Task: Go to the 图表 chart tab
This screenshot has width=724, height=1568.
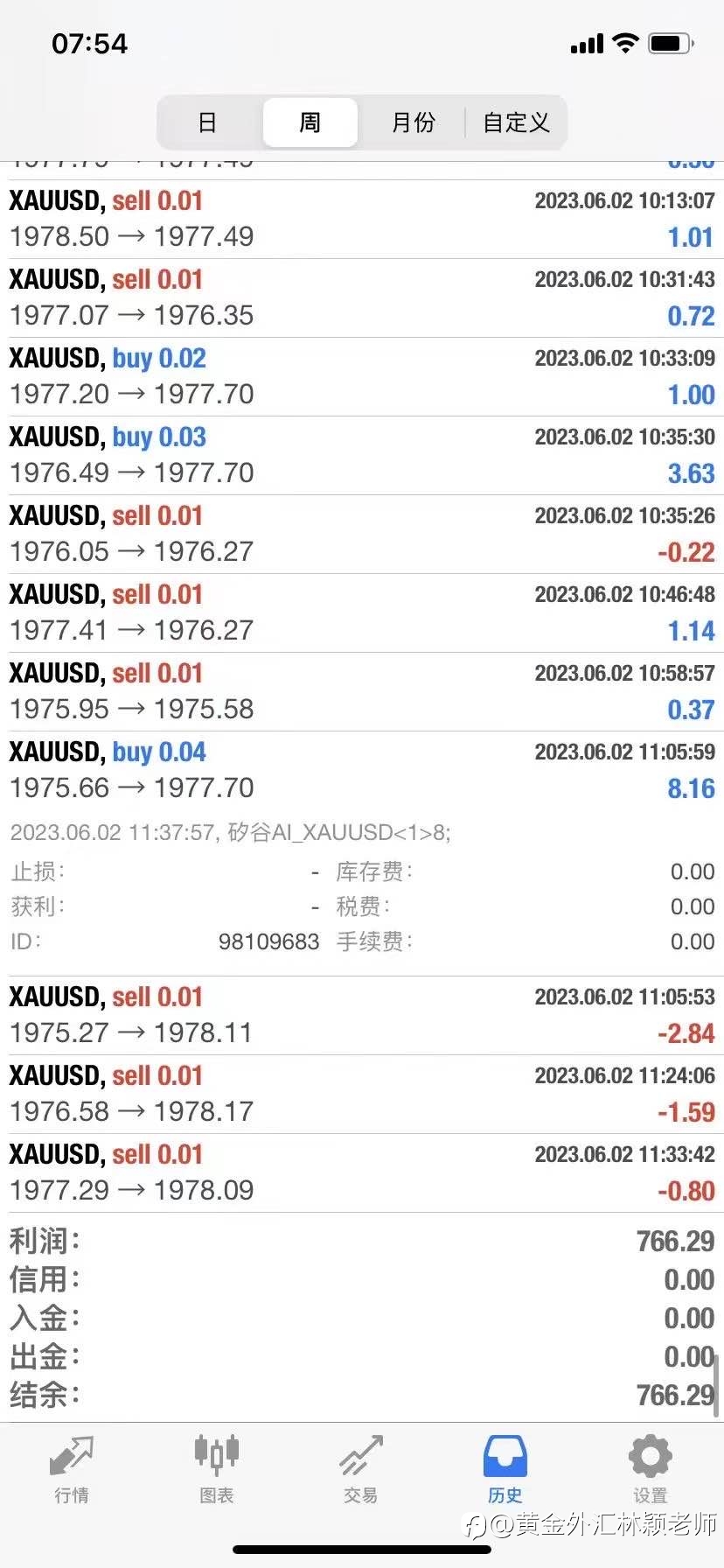Action: tap(216, 1470)
